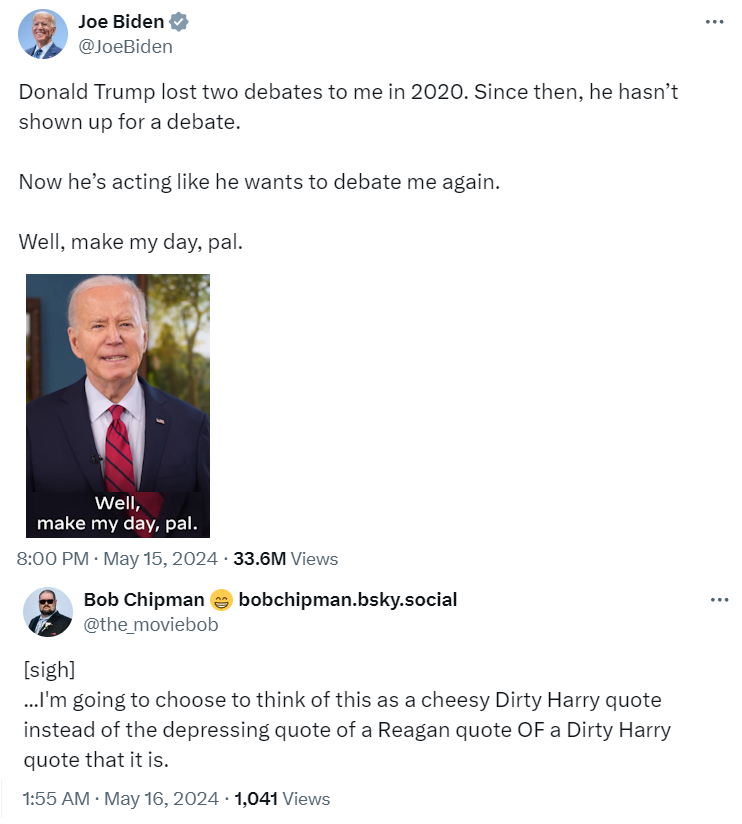Viewport: 742px width, 824px height.
Task: Visit the @JoeBiden handle
Action: (x=125, y=47)
